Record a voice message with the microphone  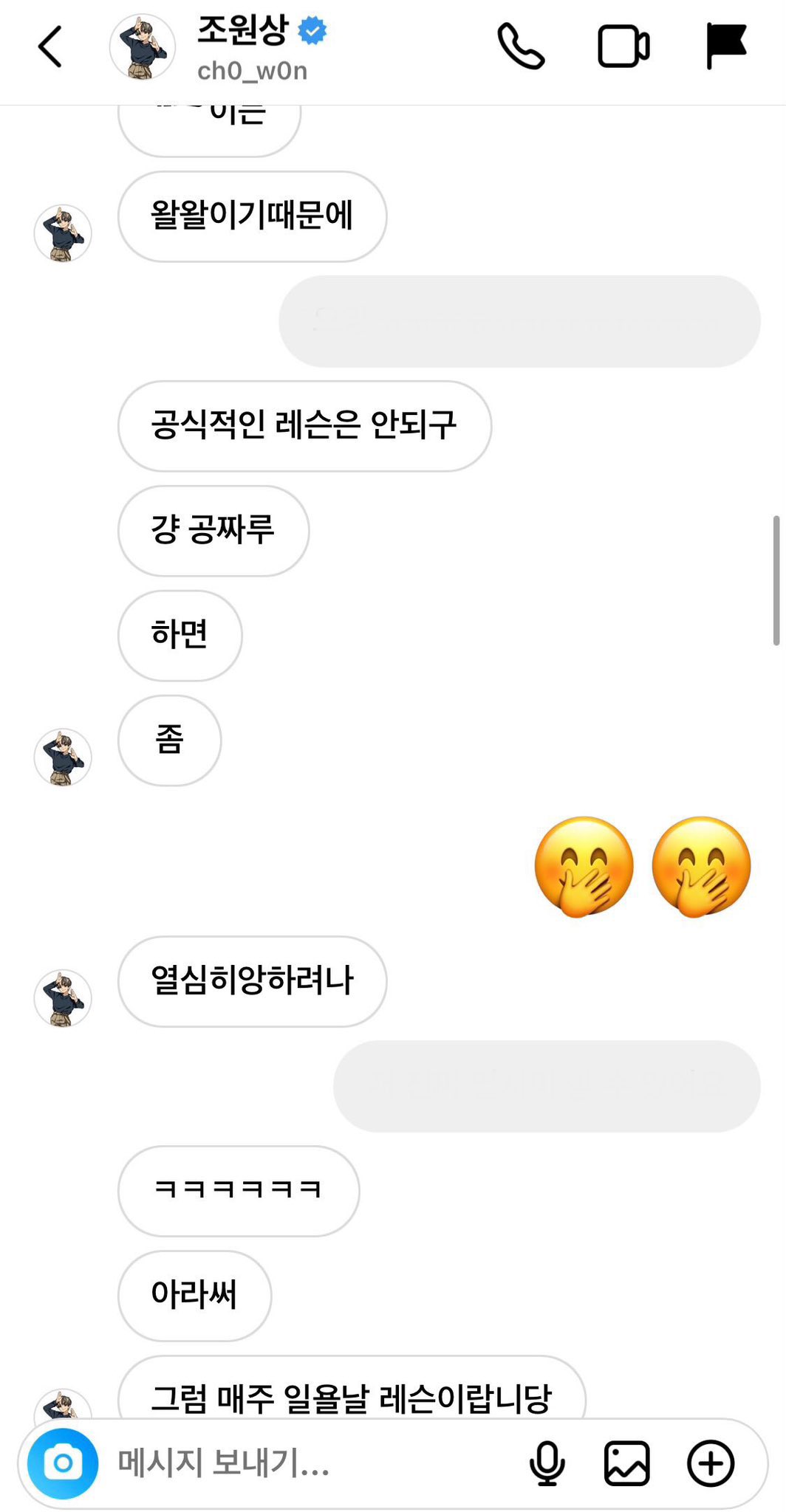click(x=547, y=1463)
